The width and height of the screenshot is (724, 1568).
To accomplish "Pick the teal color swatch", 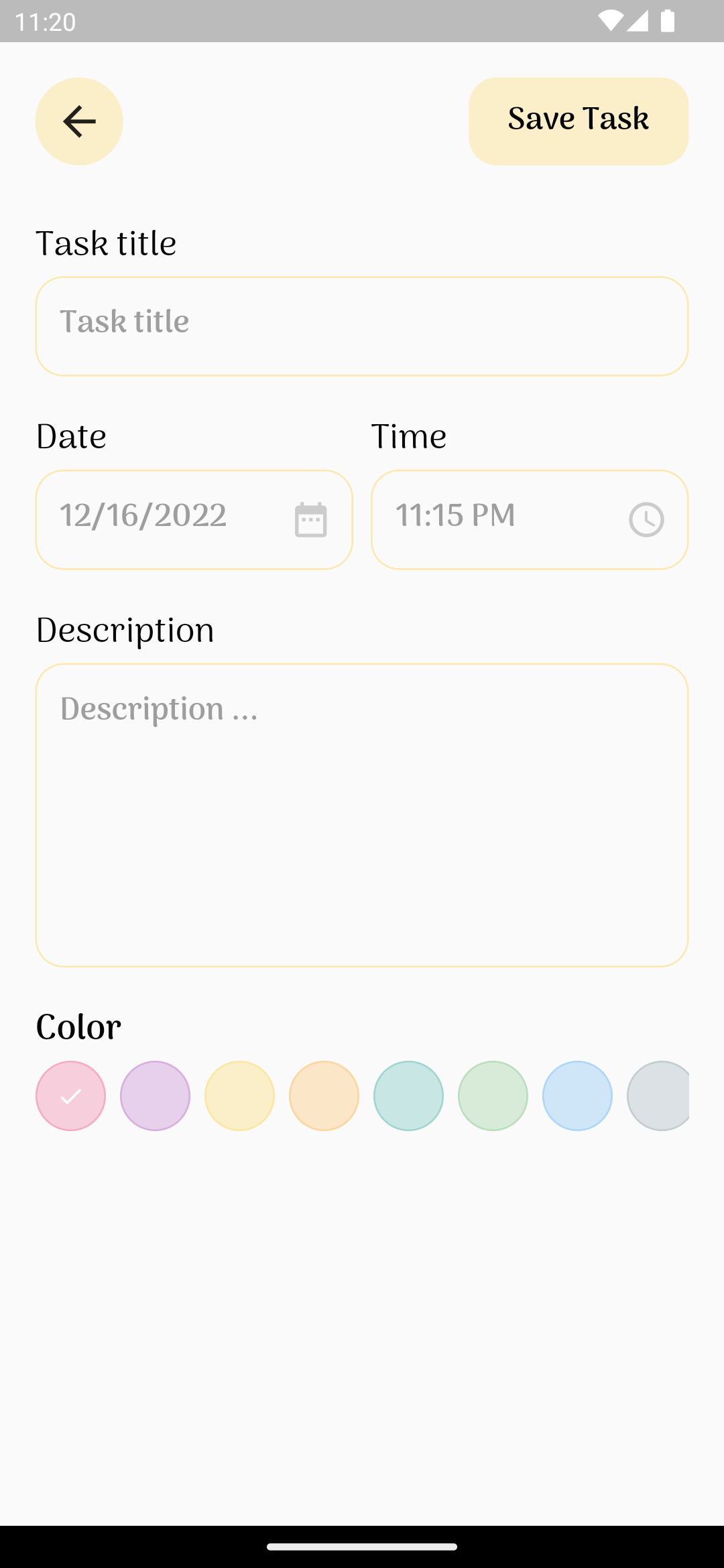I will [x=408, y=1096].
